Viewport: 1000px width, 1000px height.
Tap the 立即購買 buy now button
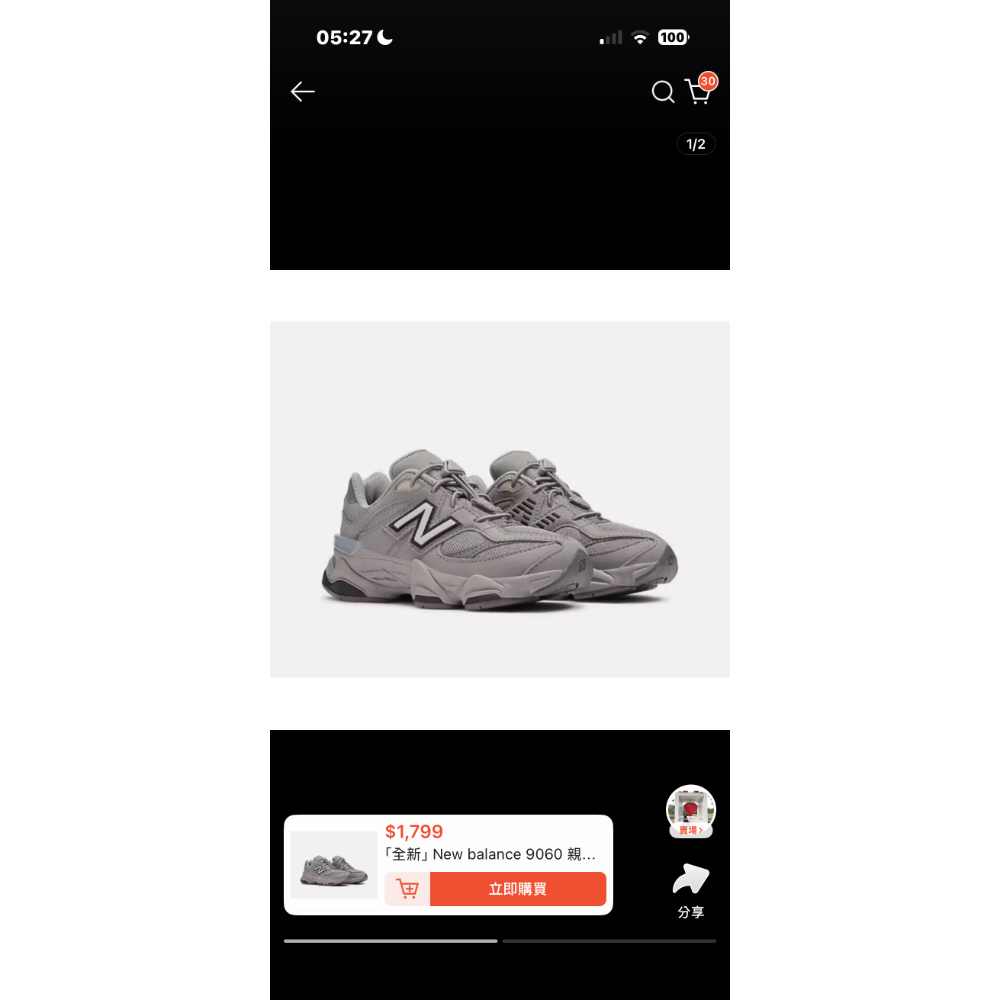click(517, 889)
